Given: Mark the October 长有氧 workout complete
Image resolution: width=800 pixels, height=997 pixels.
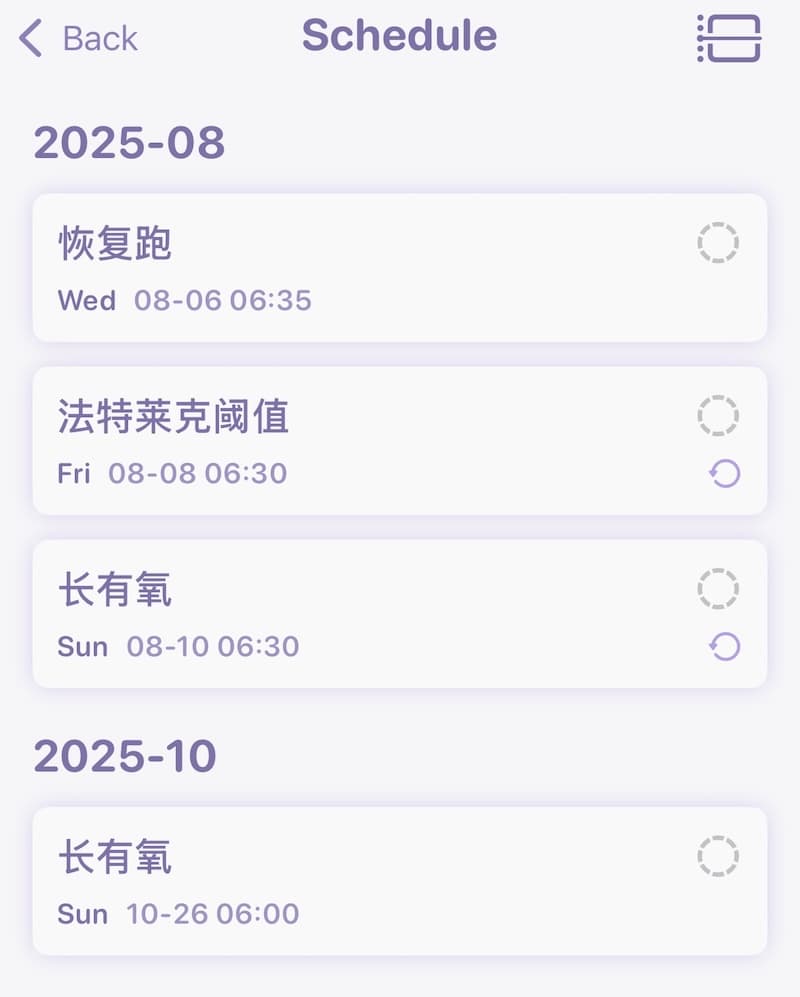Looking at the screenshot, I should pos(718,855).
